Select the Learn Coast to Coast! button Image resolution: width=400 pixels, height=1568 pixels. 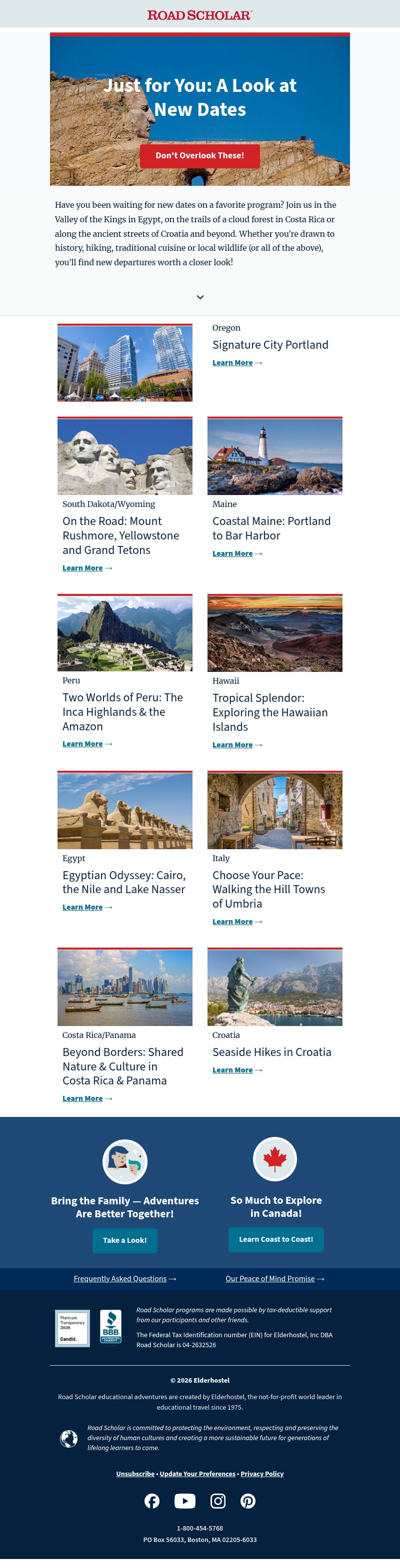coord(276,1239)
